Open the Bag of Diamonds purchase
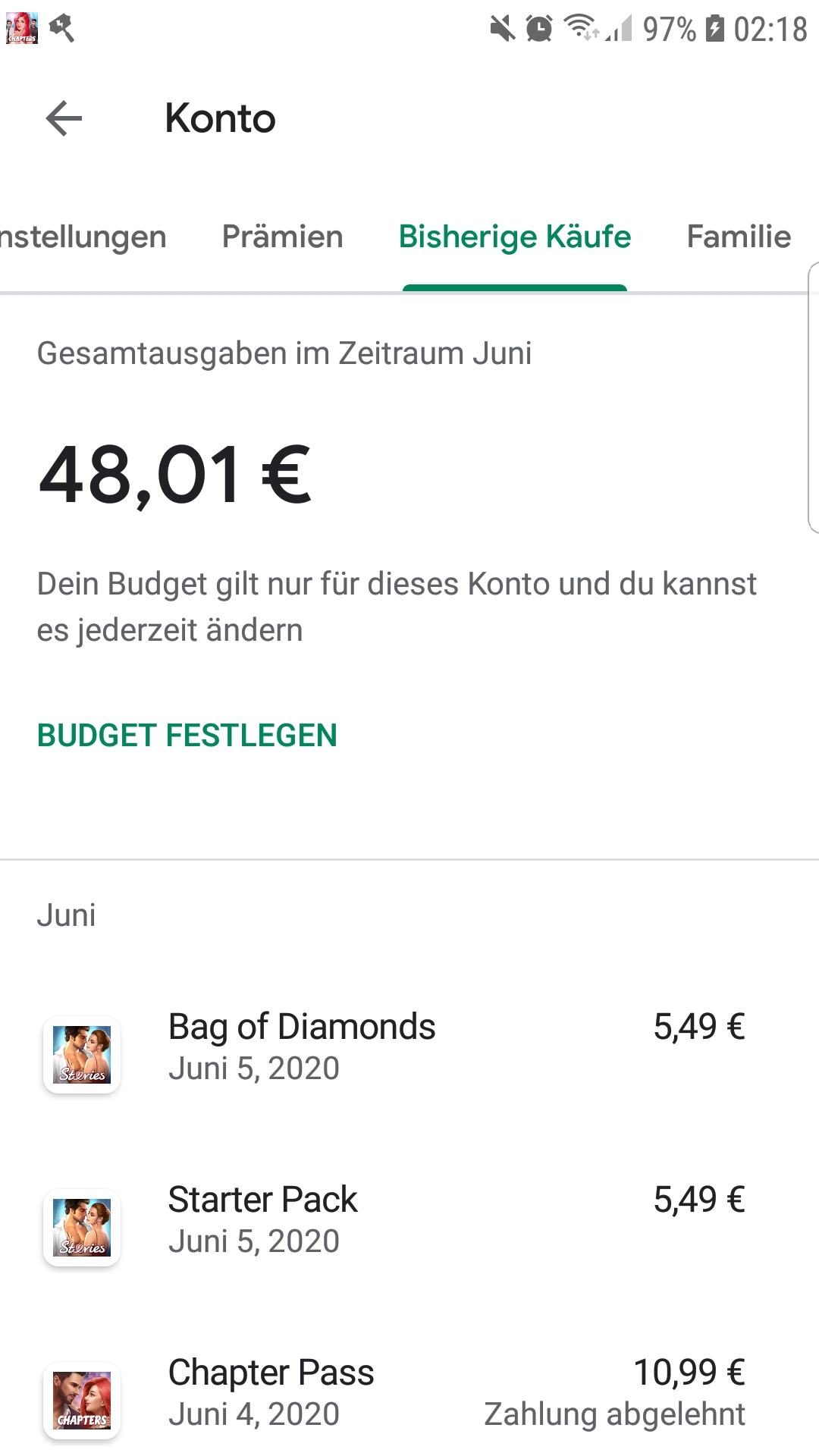Image resolution: width=819 pixels, height=1456 pixels. 394,1046
